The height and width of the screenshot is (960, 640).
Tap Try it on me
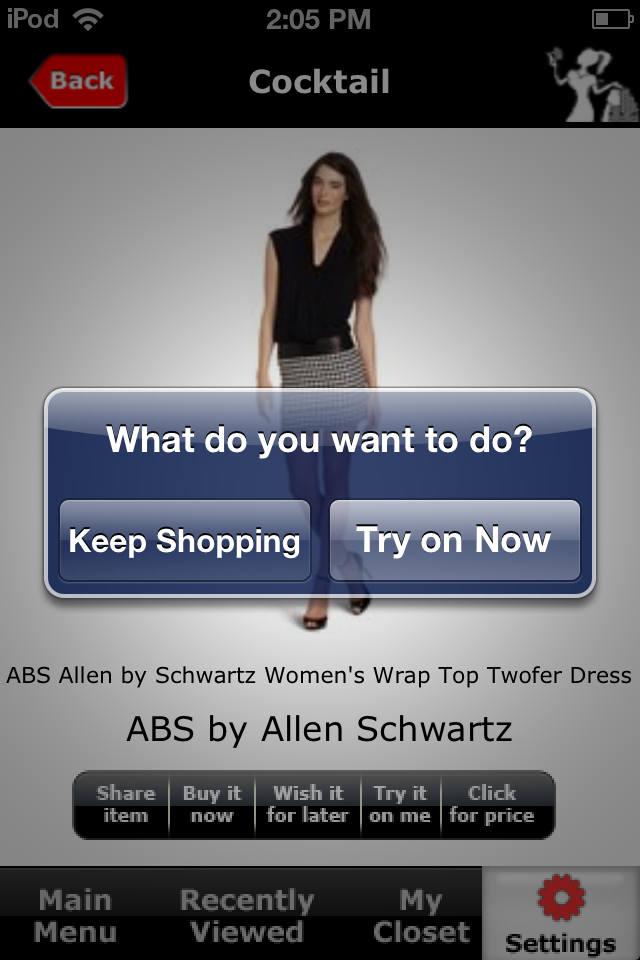pos(400,804)
